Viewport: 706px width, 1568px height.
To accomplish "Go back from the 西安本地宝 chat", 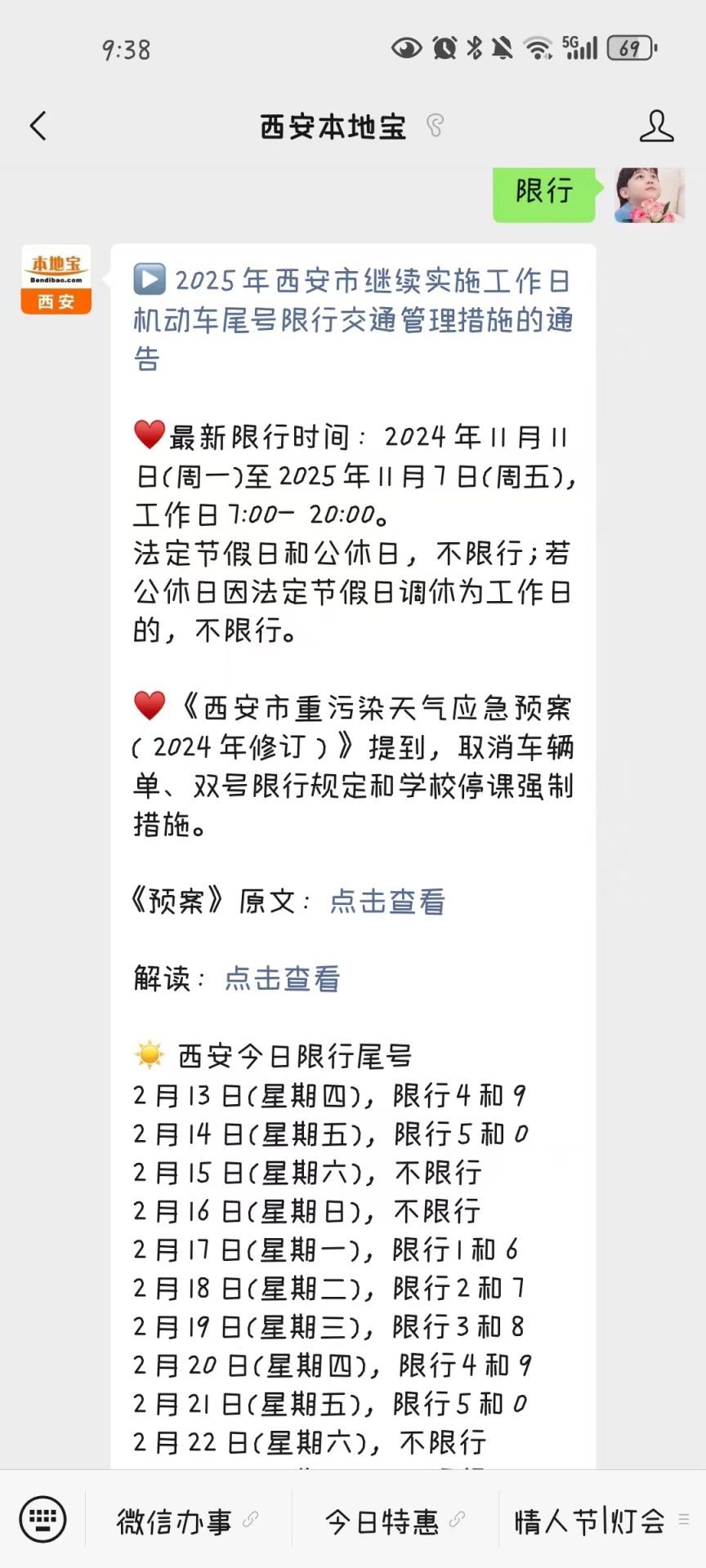I will [x=38, y=127].
